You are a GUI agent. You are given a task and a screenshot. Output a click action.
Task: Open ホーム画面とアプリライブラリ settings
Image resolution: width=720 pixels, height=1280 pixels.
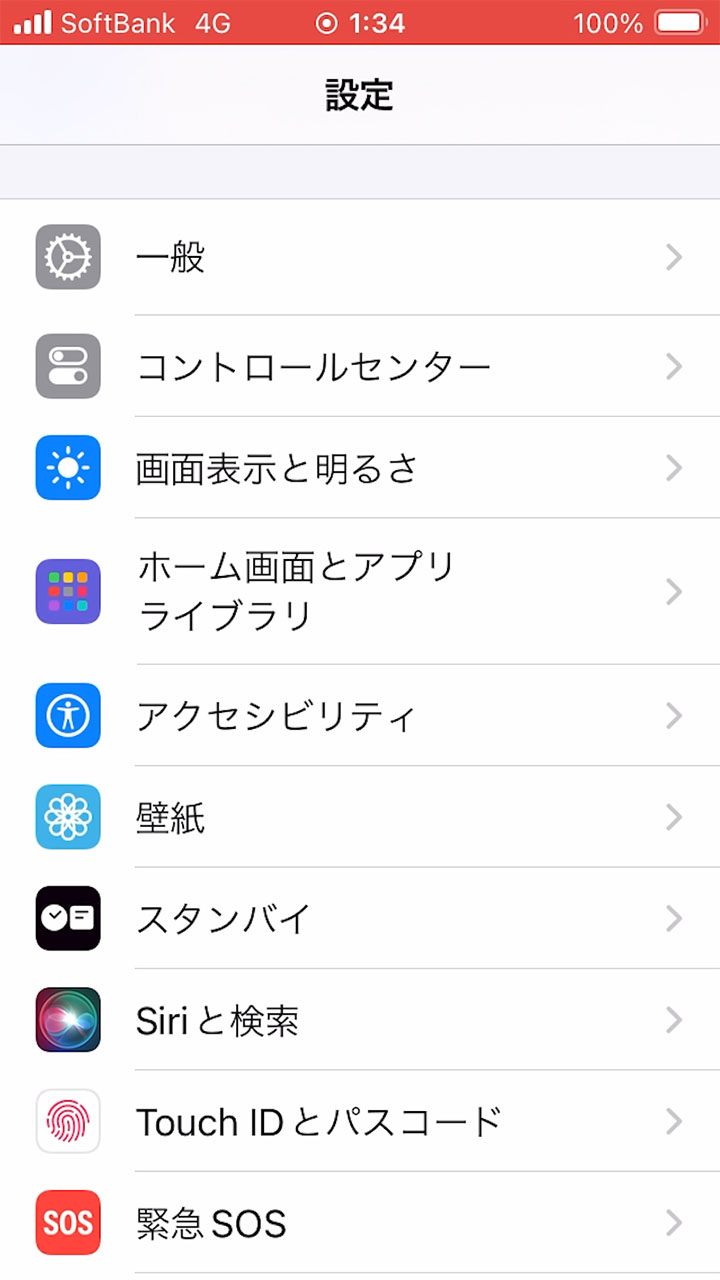[x=360, y=591]
